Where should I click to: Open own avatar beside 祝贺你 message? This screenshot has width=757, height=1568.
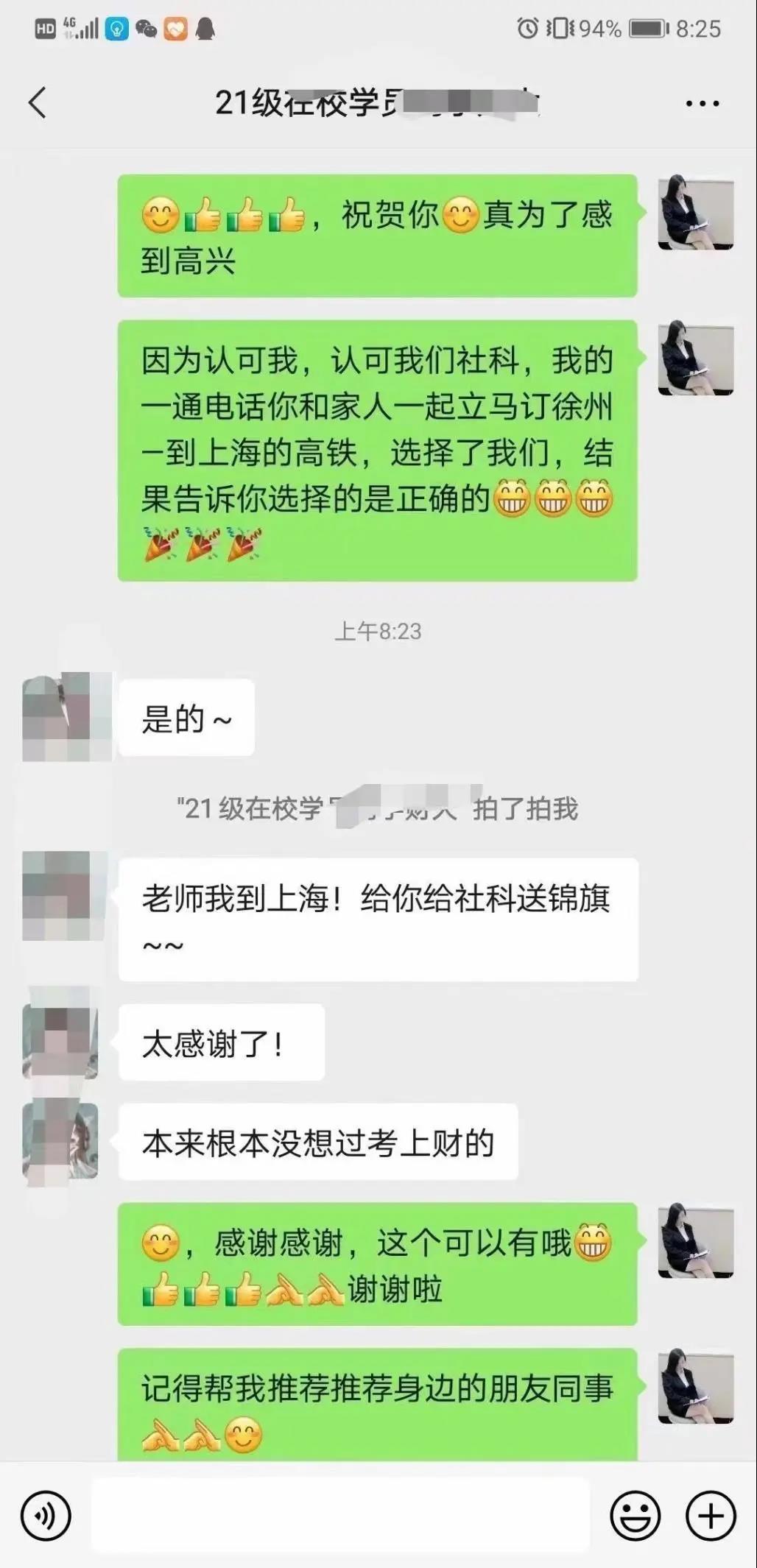click(695, 213)
